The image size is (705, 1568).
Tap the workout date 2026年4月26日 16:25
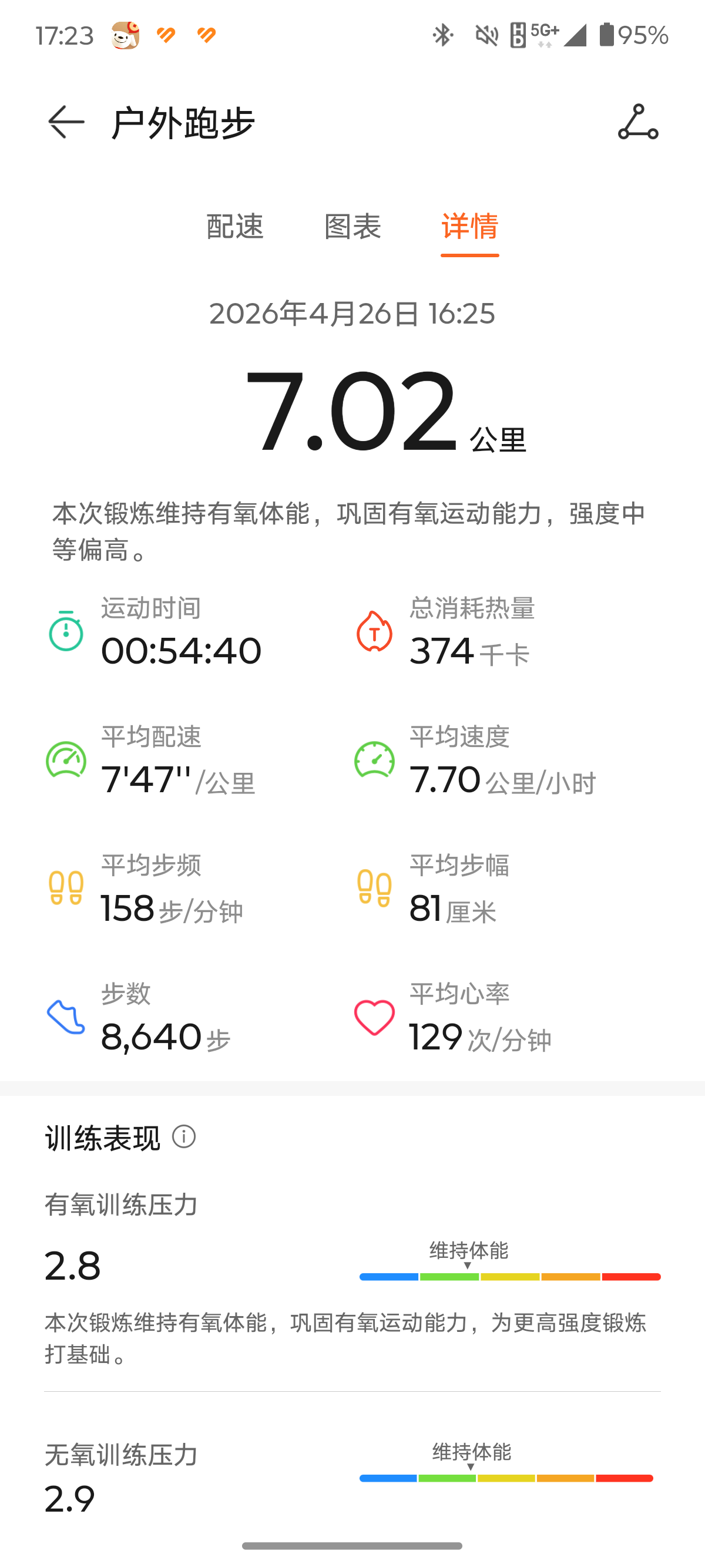click(352, 314)
